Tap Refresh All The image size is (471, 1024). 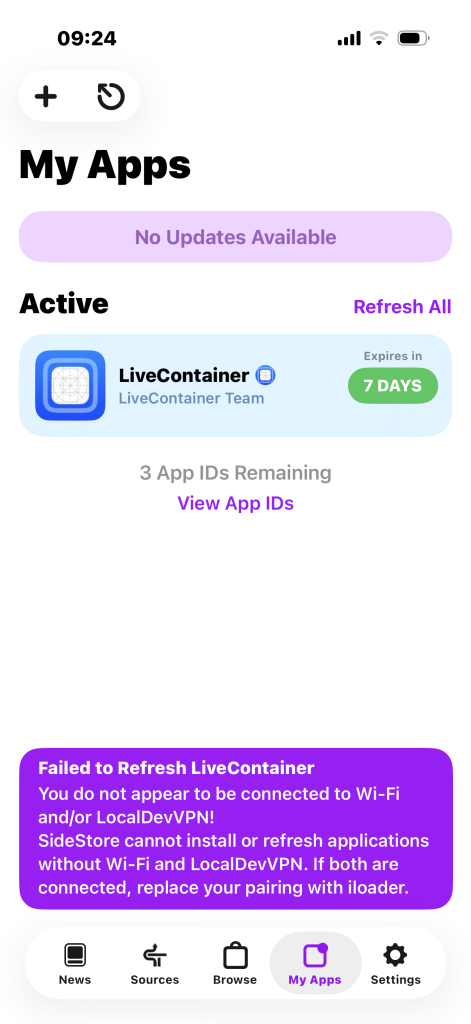[402, 306]
